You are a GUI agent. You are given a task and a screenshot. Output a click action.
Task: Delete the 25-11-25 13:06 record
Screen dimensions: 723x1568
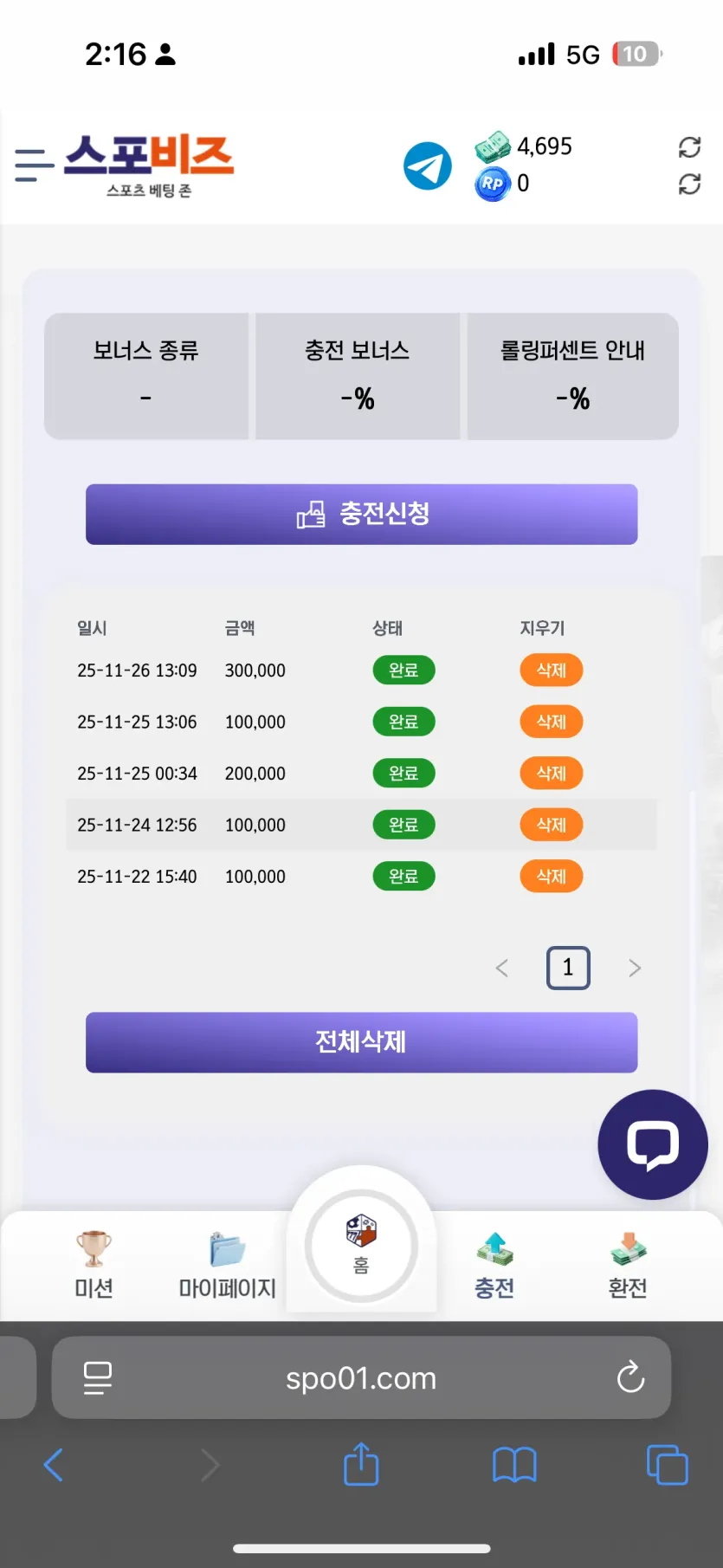point(551,722)
